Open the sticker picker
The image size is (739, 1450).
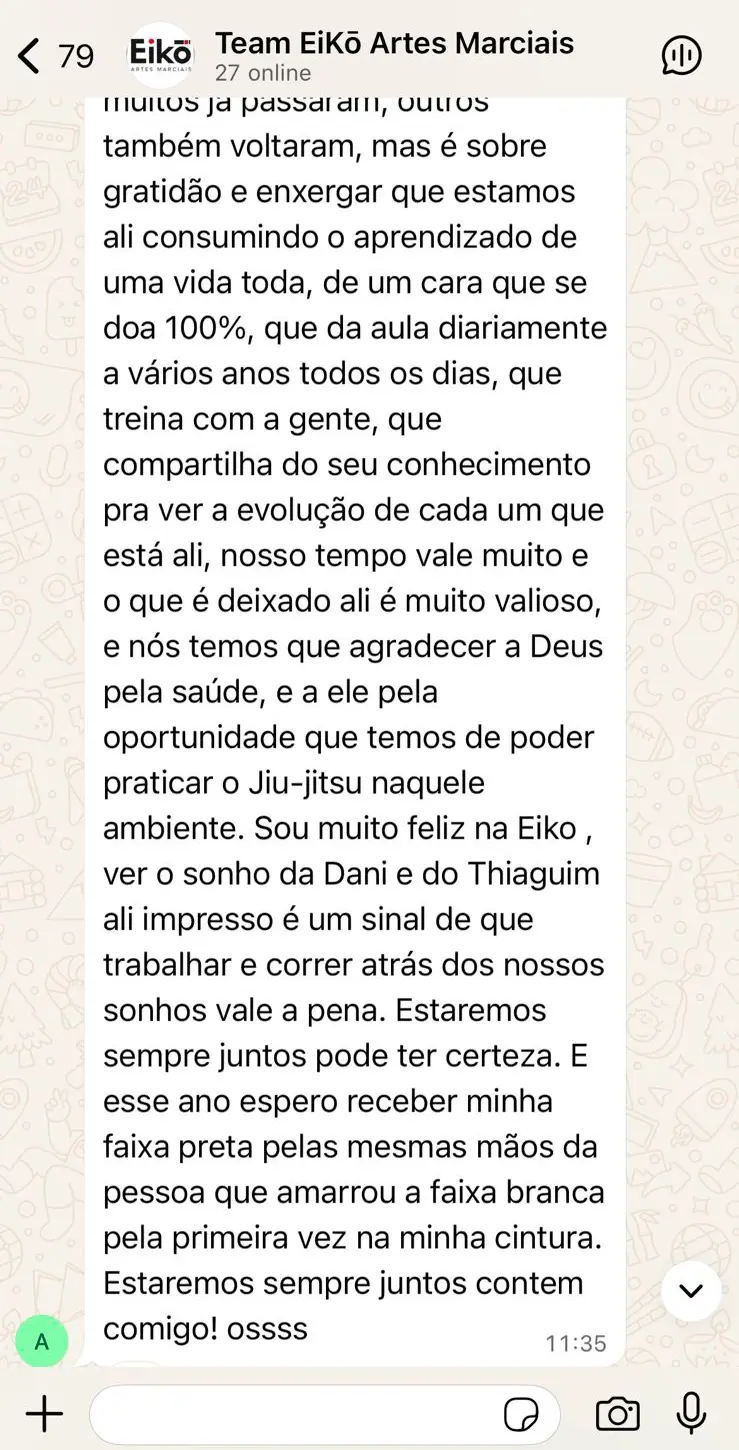click(x=521, y=1414)
